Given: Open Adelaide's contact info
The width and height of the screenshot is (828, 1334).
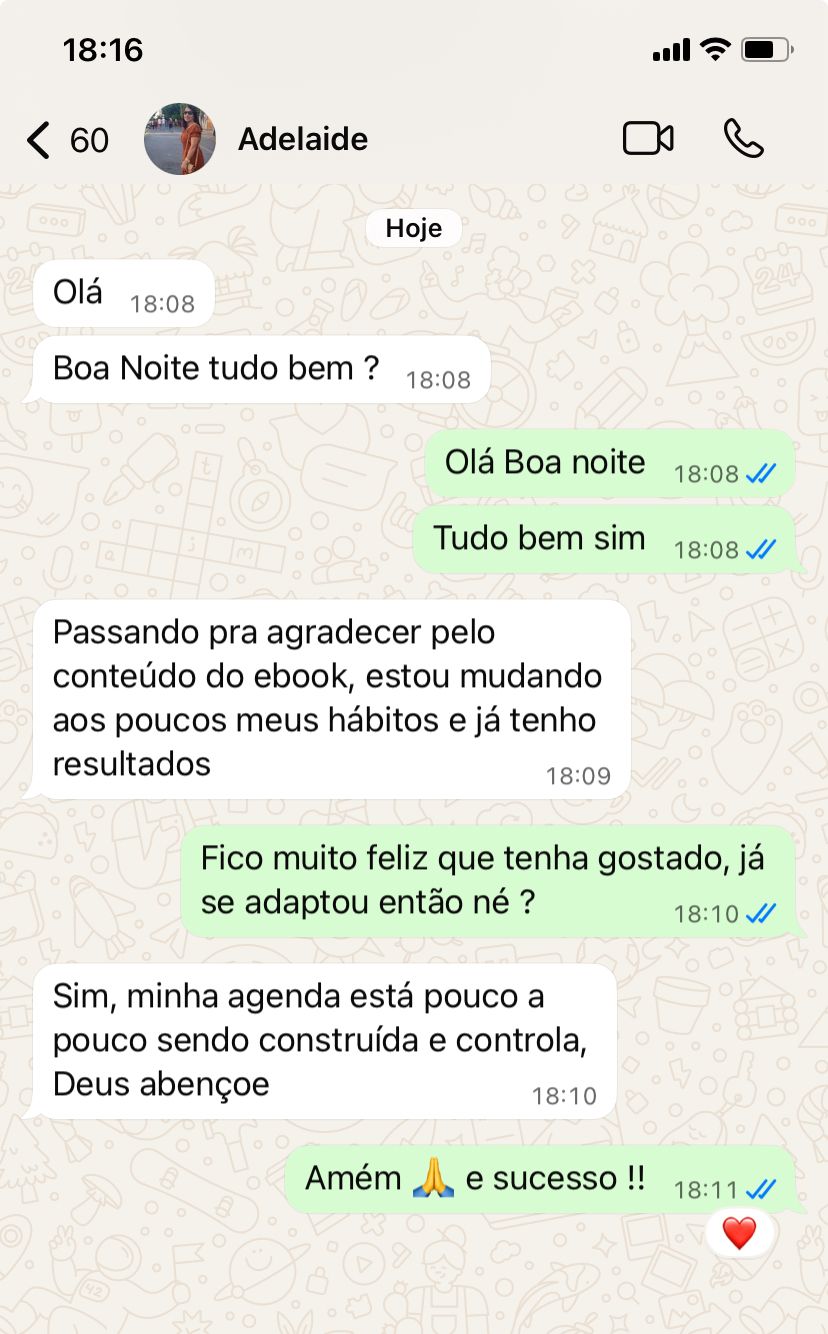Looking at the screenshot, I should click(303, 139).
